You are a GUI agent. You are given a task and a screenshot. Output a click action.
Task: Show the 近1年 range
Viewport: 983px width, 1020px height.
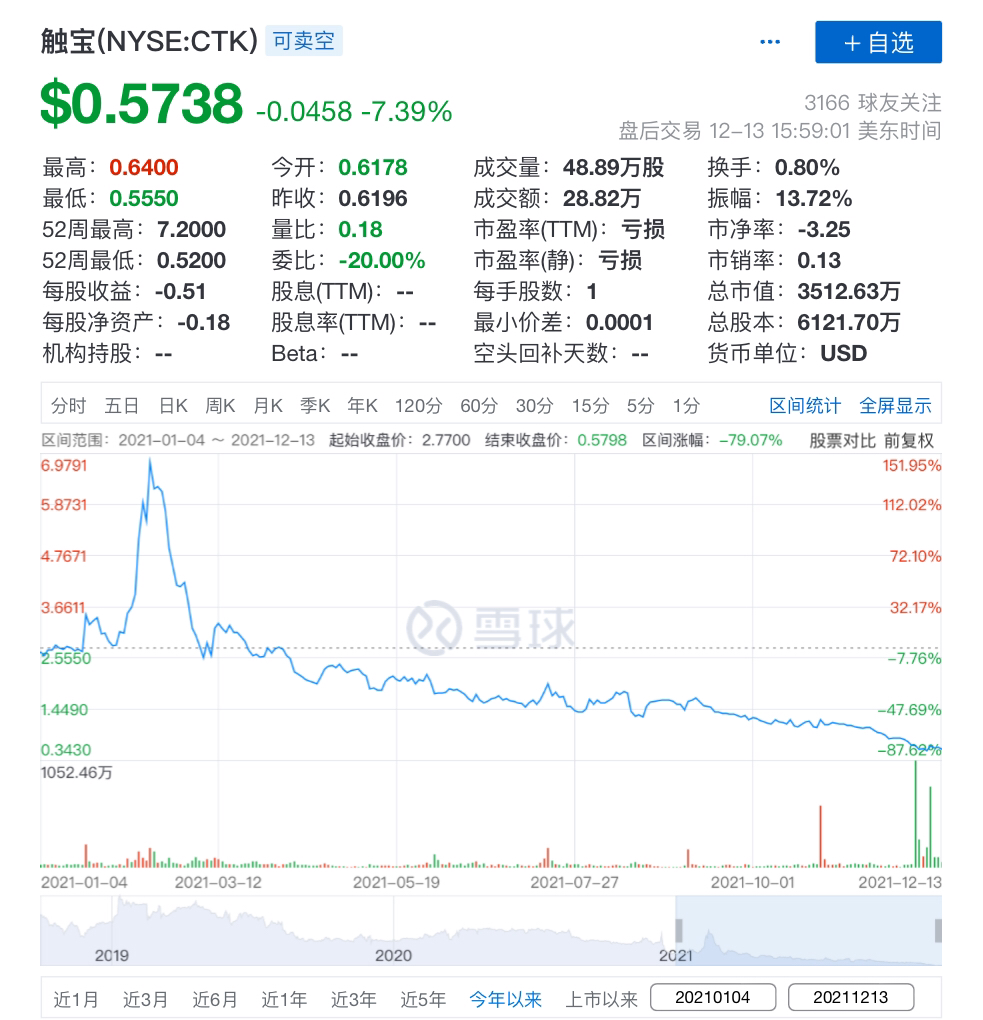point(284,998)
